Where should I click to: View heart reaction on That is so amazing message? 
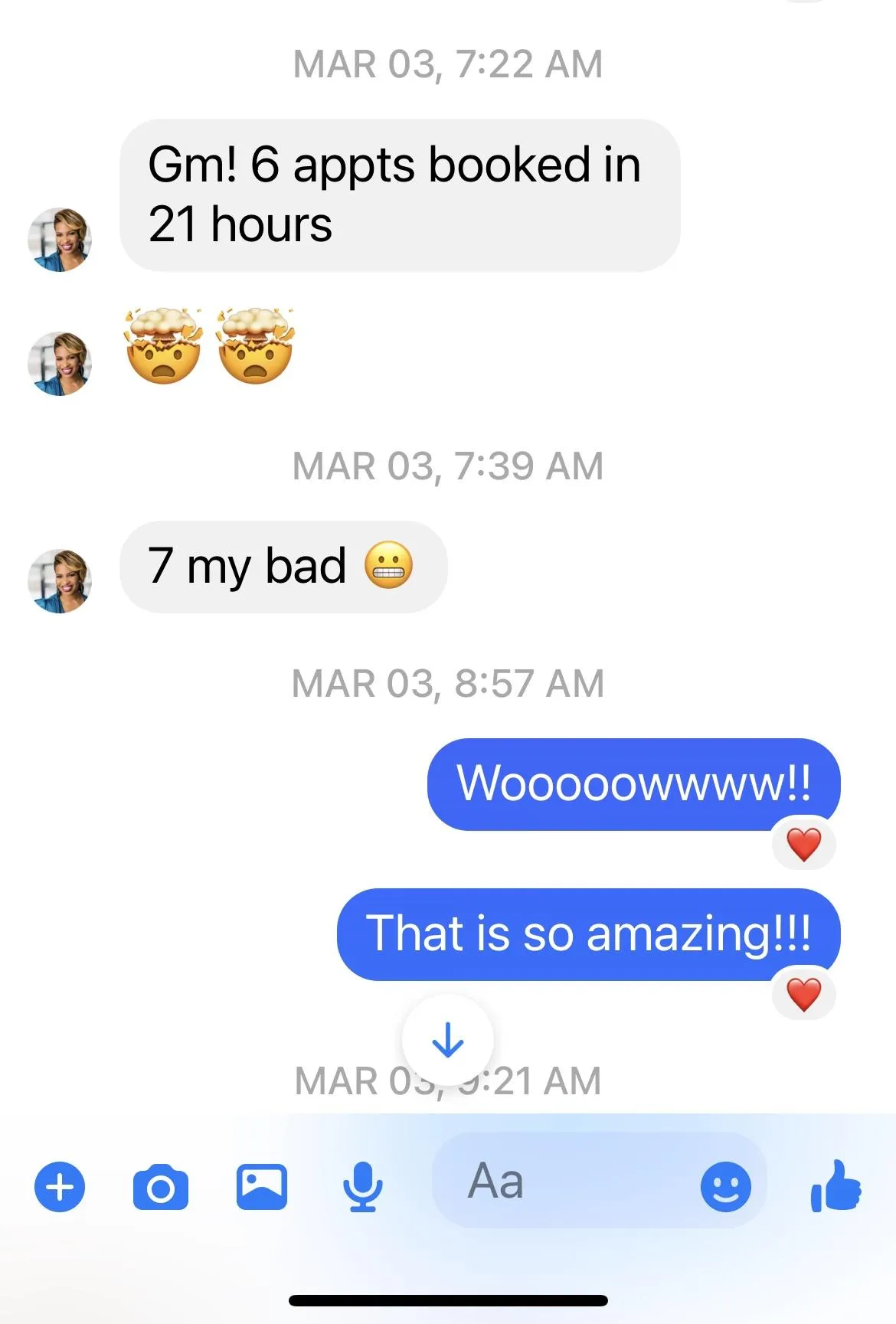click(x=803, y=995)
